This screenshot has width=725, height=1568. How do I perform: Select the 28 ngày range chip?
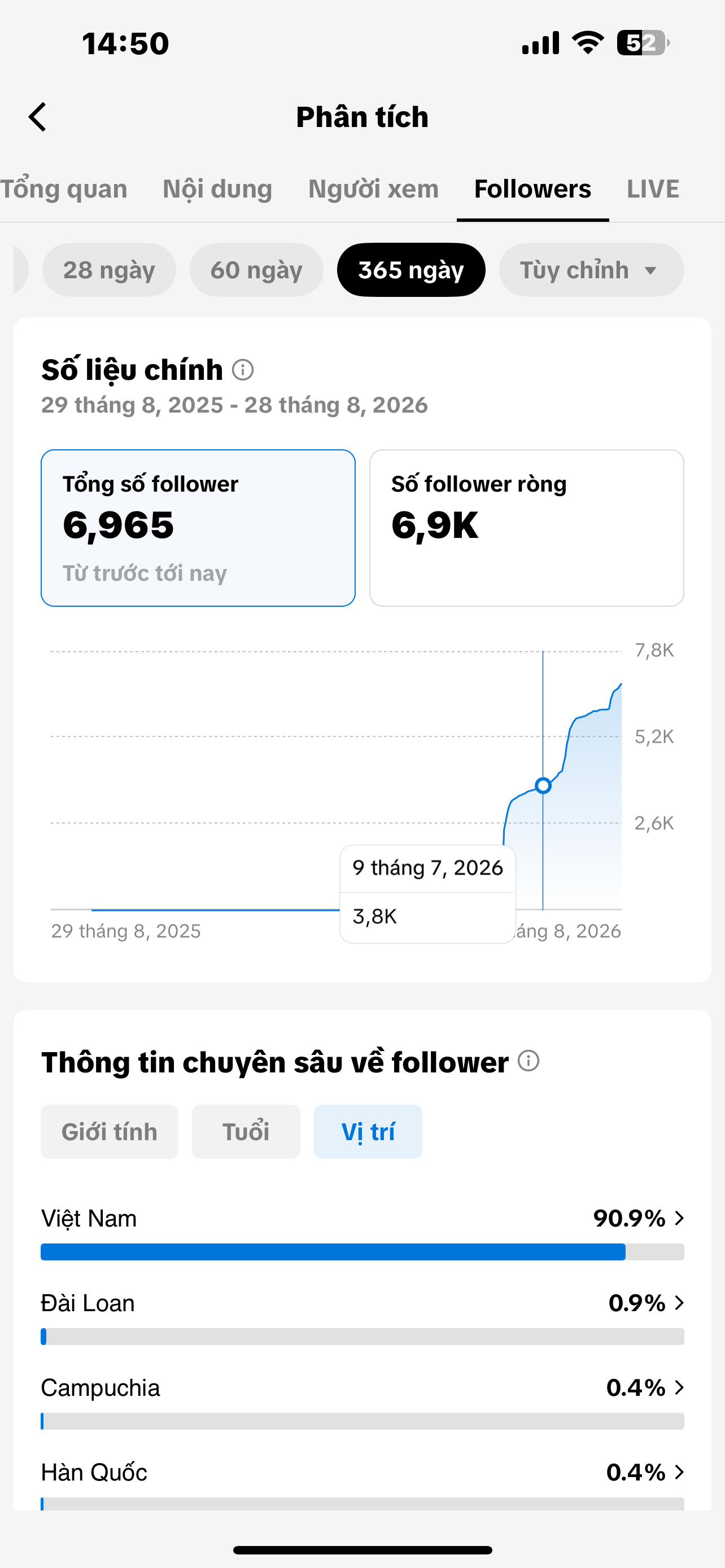click(x=109, y=270)
